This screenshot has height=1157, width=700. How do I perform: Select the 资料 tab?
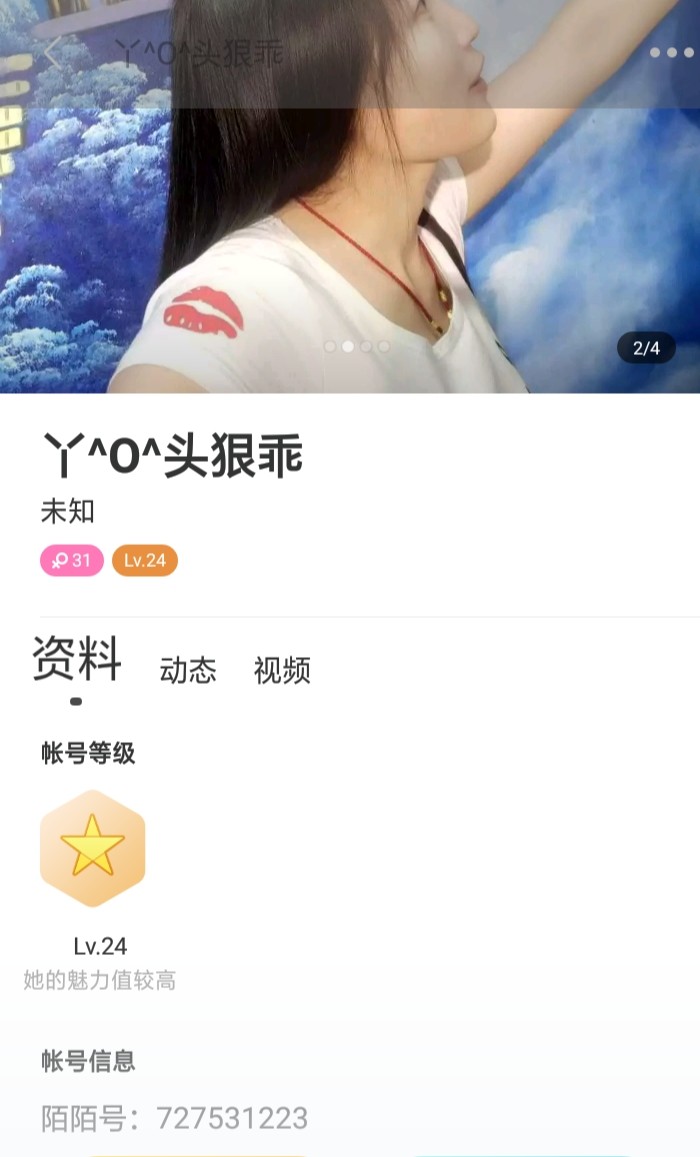point(77,660)
